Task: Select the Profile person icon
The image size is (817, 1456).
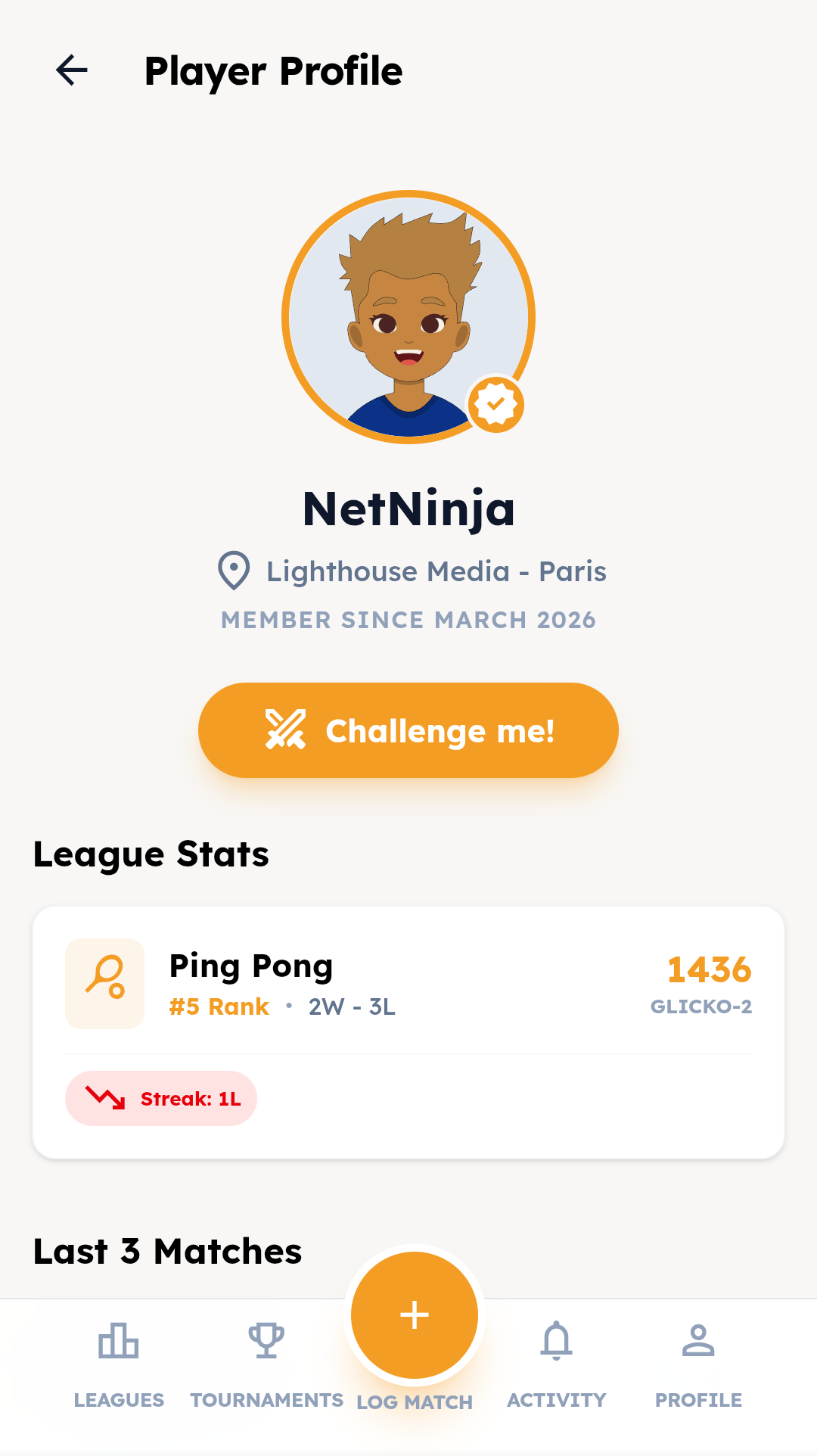Action: point(698,1340)
